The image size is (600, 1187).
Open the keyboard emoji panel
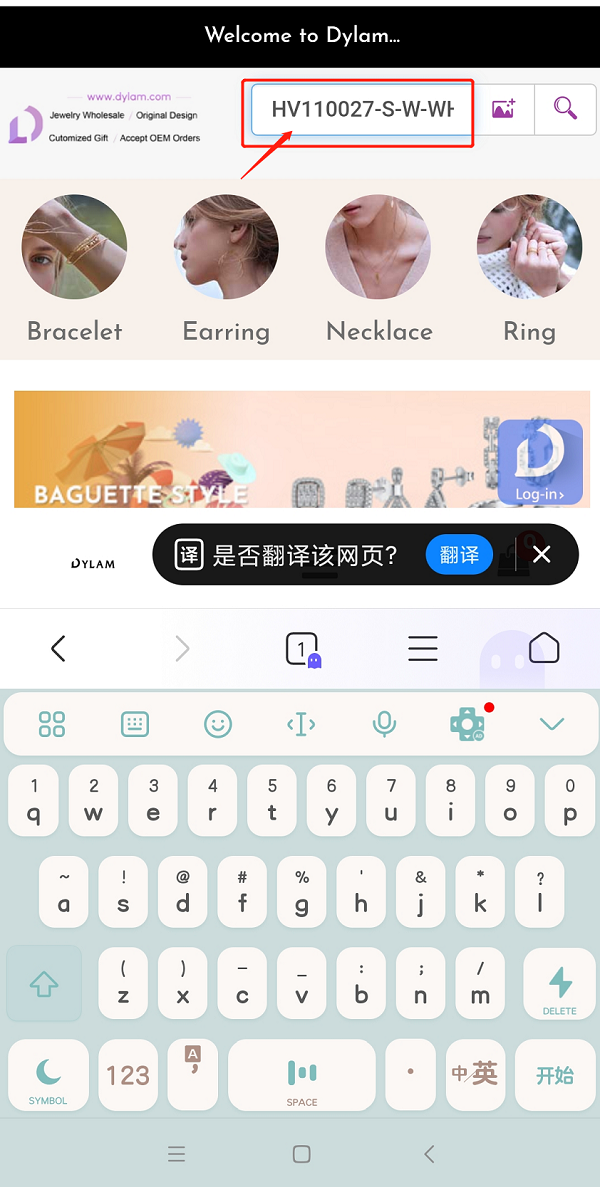(x=218, y=724)
